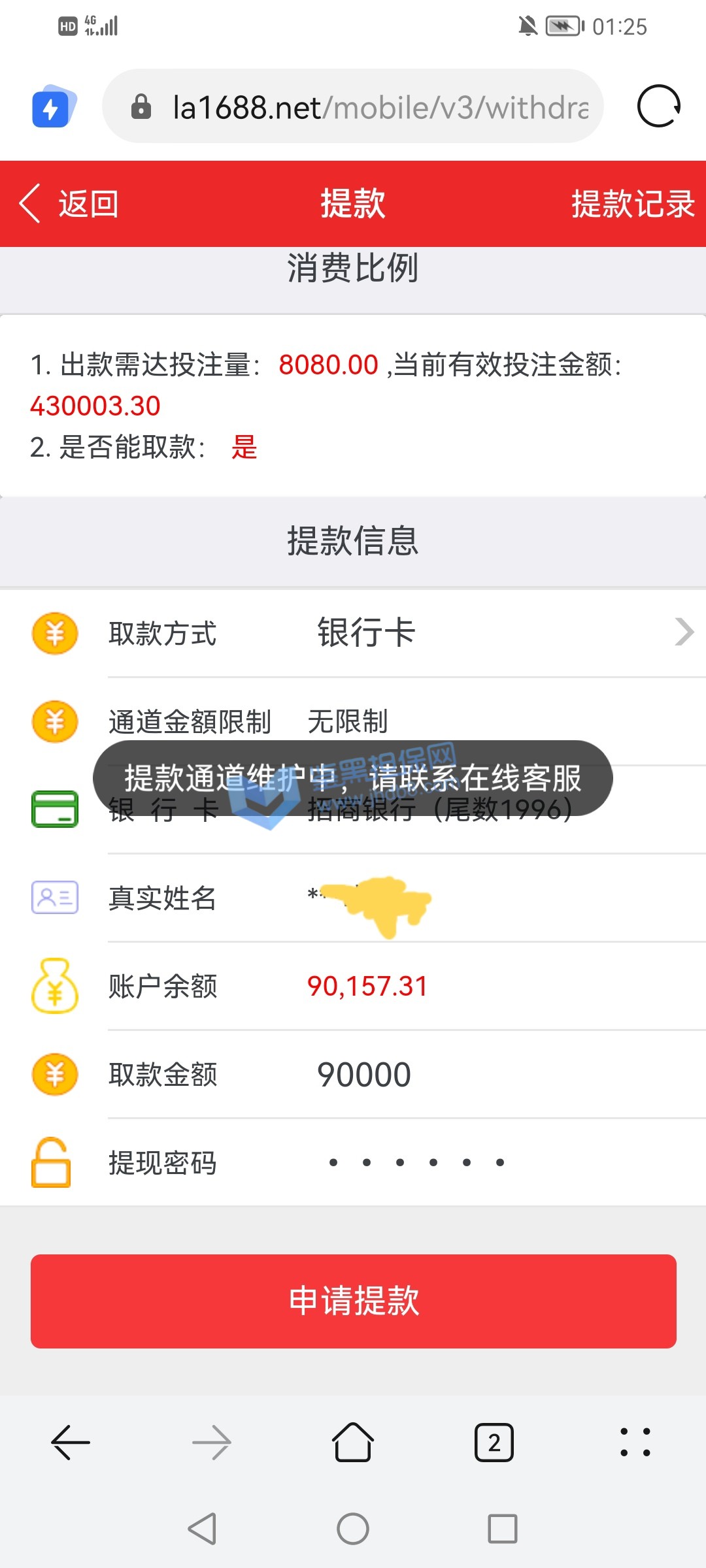The width and height of the screenshot is (706, 1568).
Task: Open 提款记录 withdrawal records
Action: 632,204
